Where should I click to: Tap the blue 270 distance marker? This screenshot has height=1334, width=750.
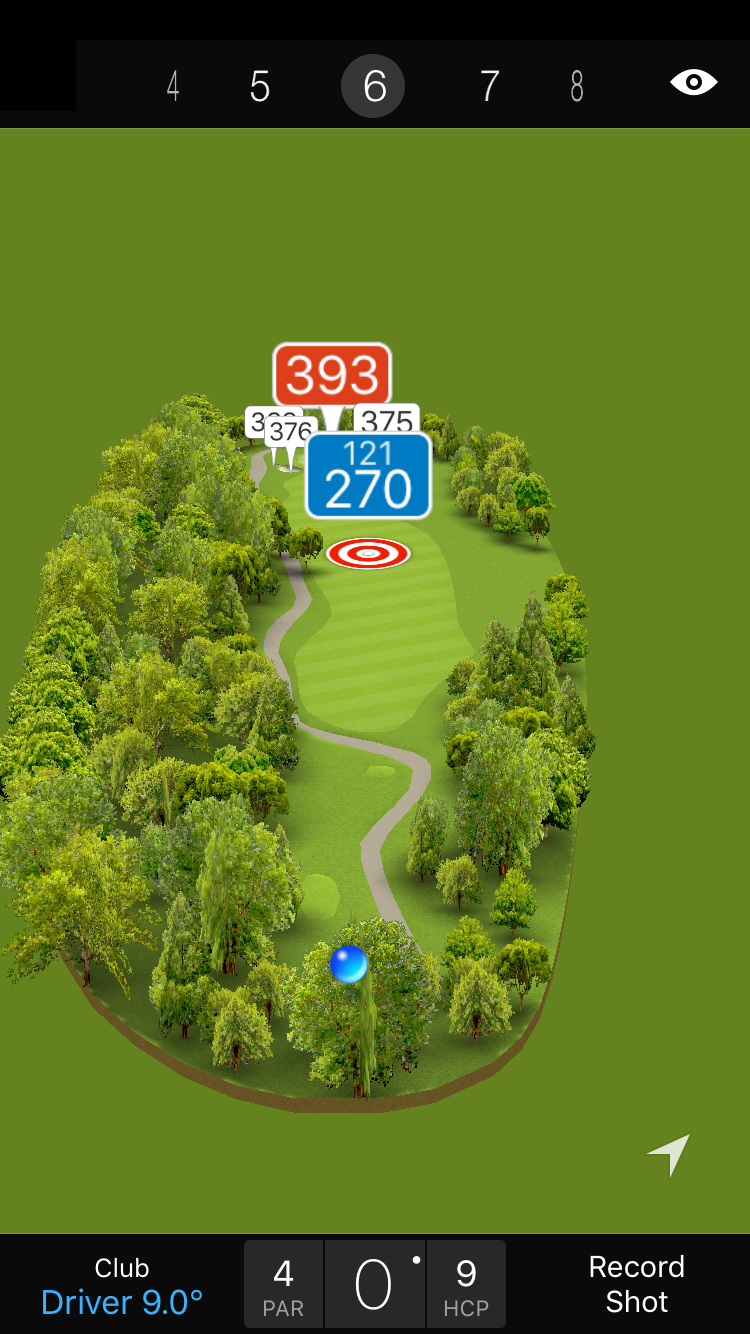(x=368, y=477)
